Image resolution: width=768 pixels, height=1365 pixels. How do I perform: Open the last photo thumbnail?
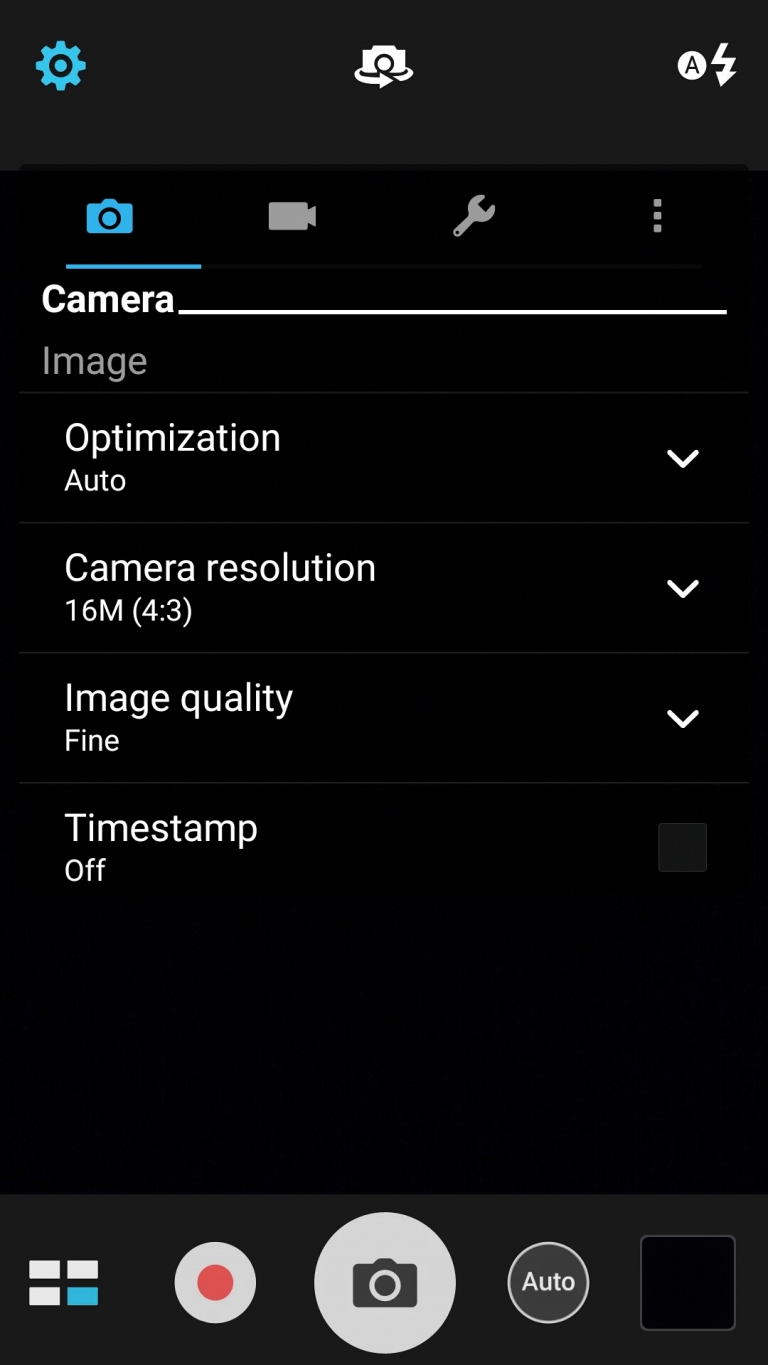(x=688, y=1282)
